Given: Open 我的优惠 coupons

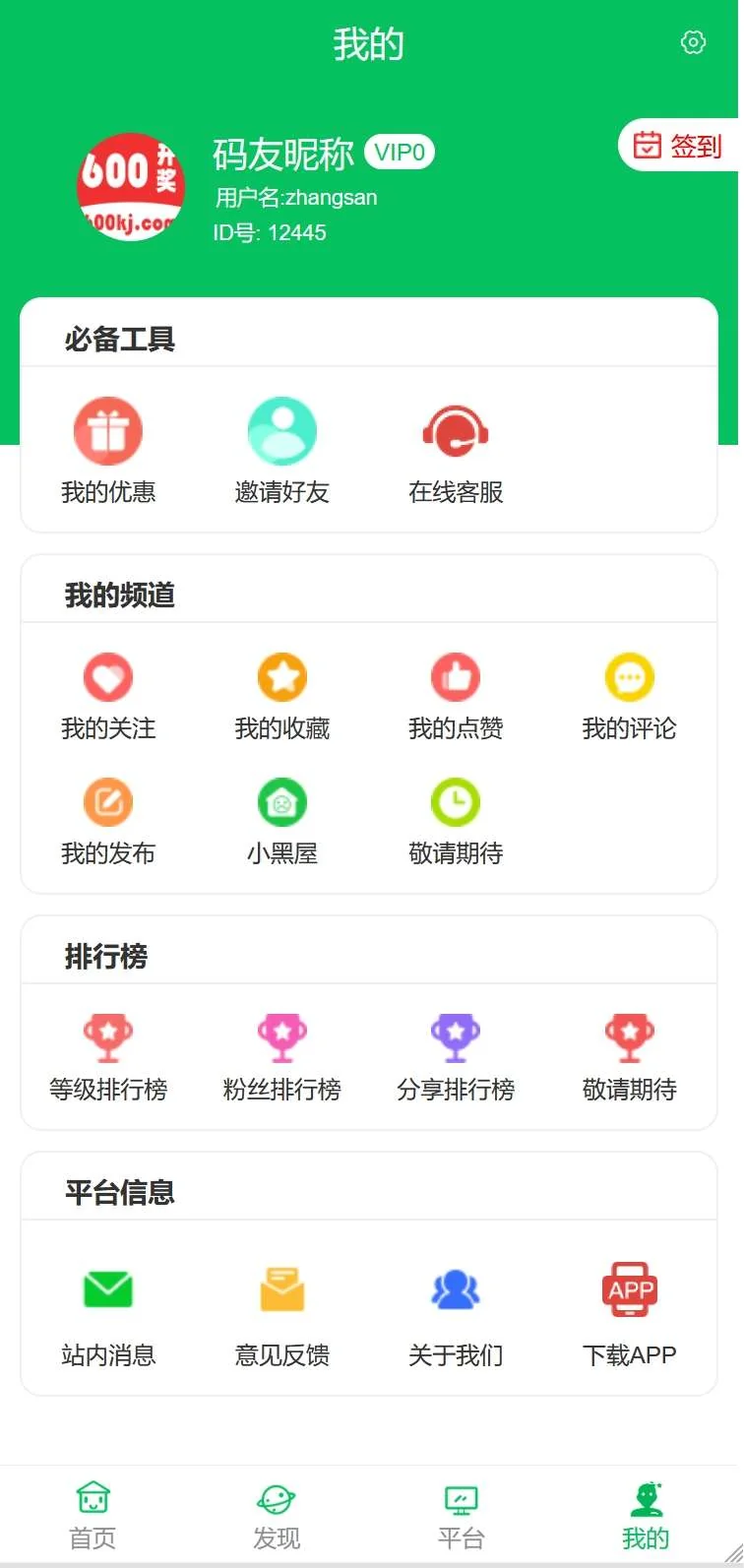Looking at the screenshot, I should 108,451.
